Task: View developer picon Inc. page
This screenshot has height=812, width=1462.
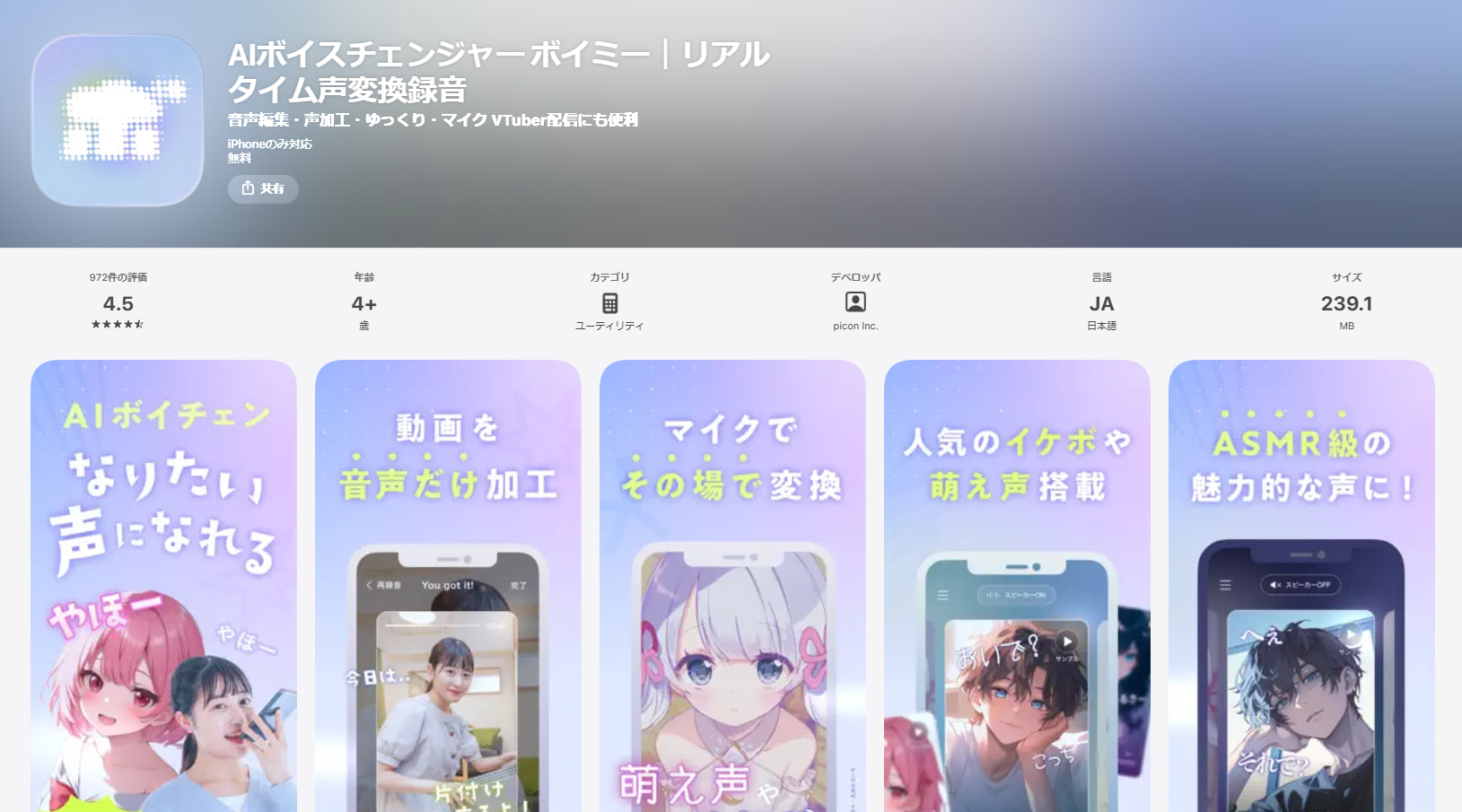Action: click(855, 304)
